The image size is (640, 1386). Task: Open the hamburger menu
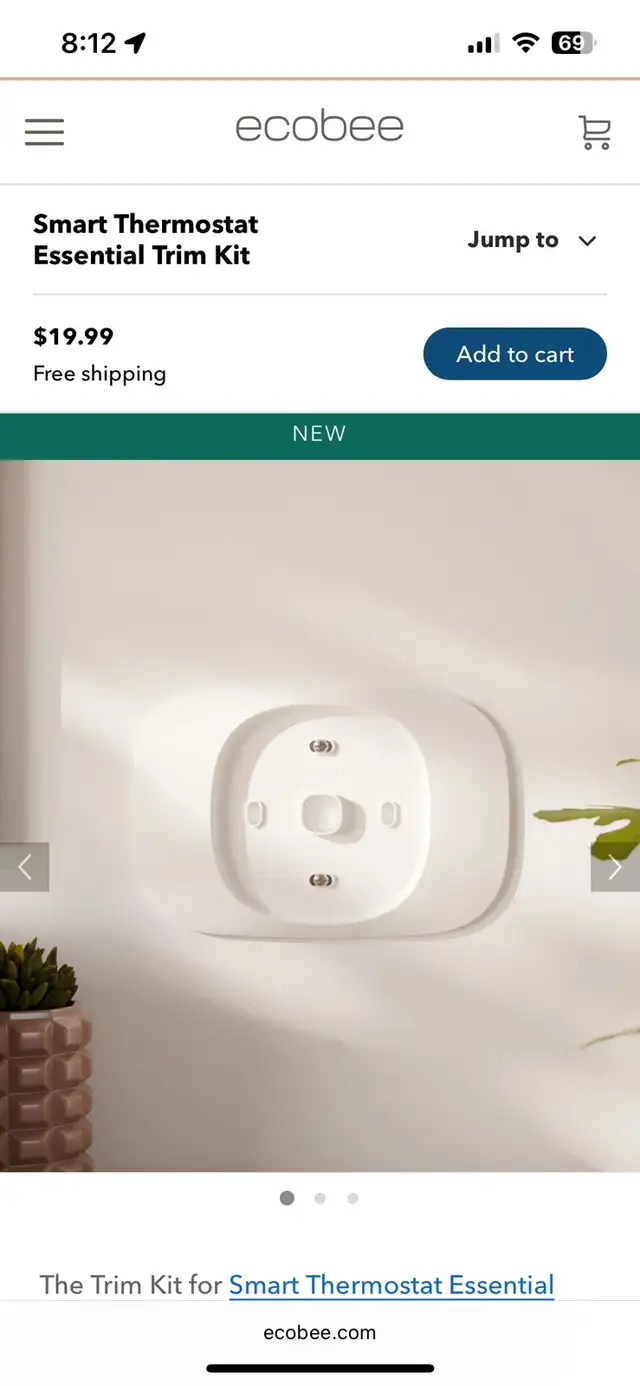pyautogui.click(x=44, y=132)
